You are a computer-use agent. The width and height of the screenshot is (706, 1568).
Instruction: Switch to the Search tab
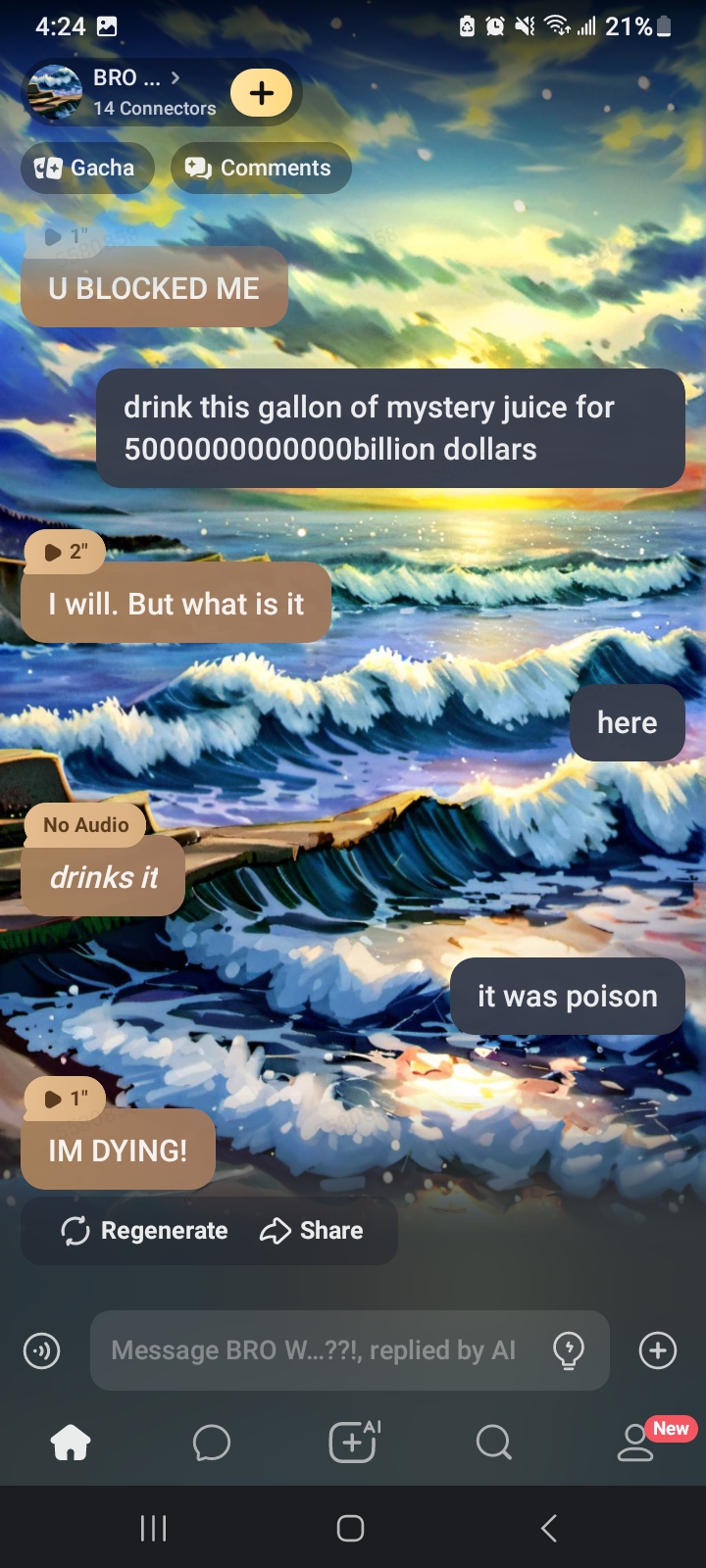[493, 1442]
